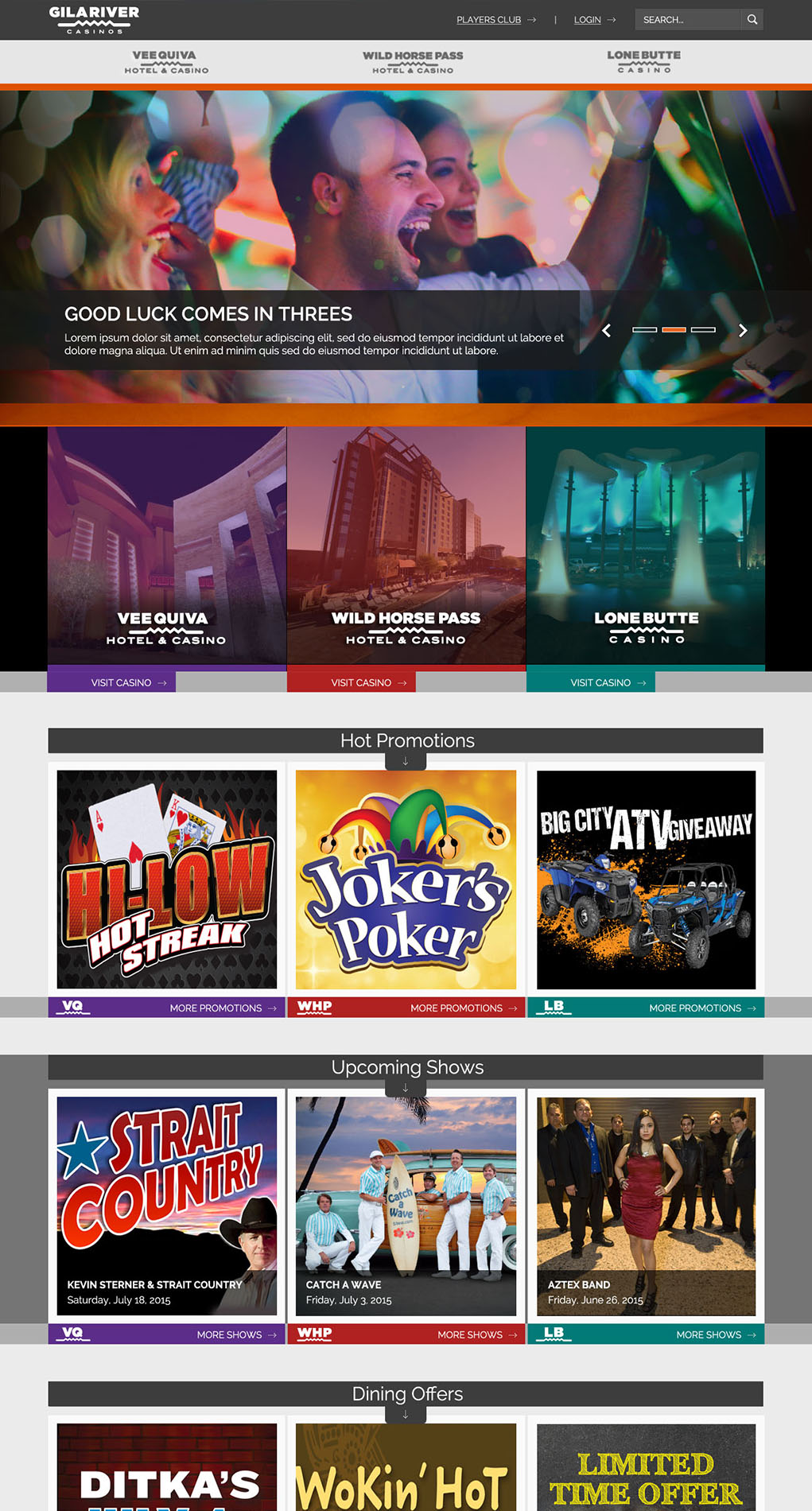
Task: Switch to Lone Butte Casino tab
Action: coord(643,62)
